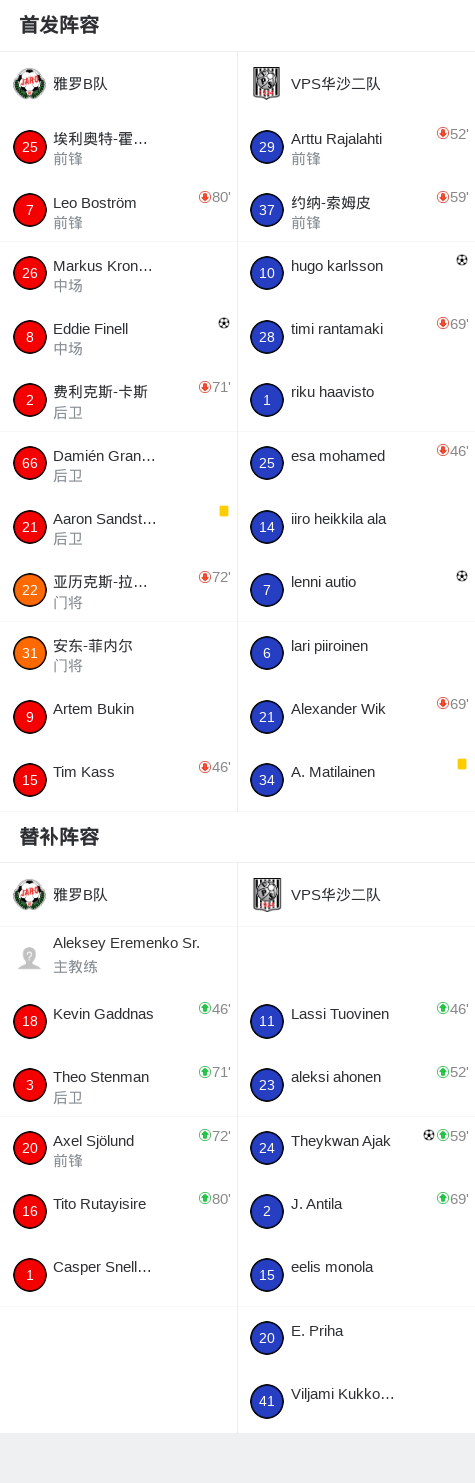Viewport: 475px width, 1483px height.
Task: Open Theo Stenman's player row
Action: coord(118,1085)
